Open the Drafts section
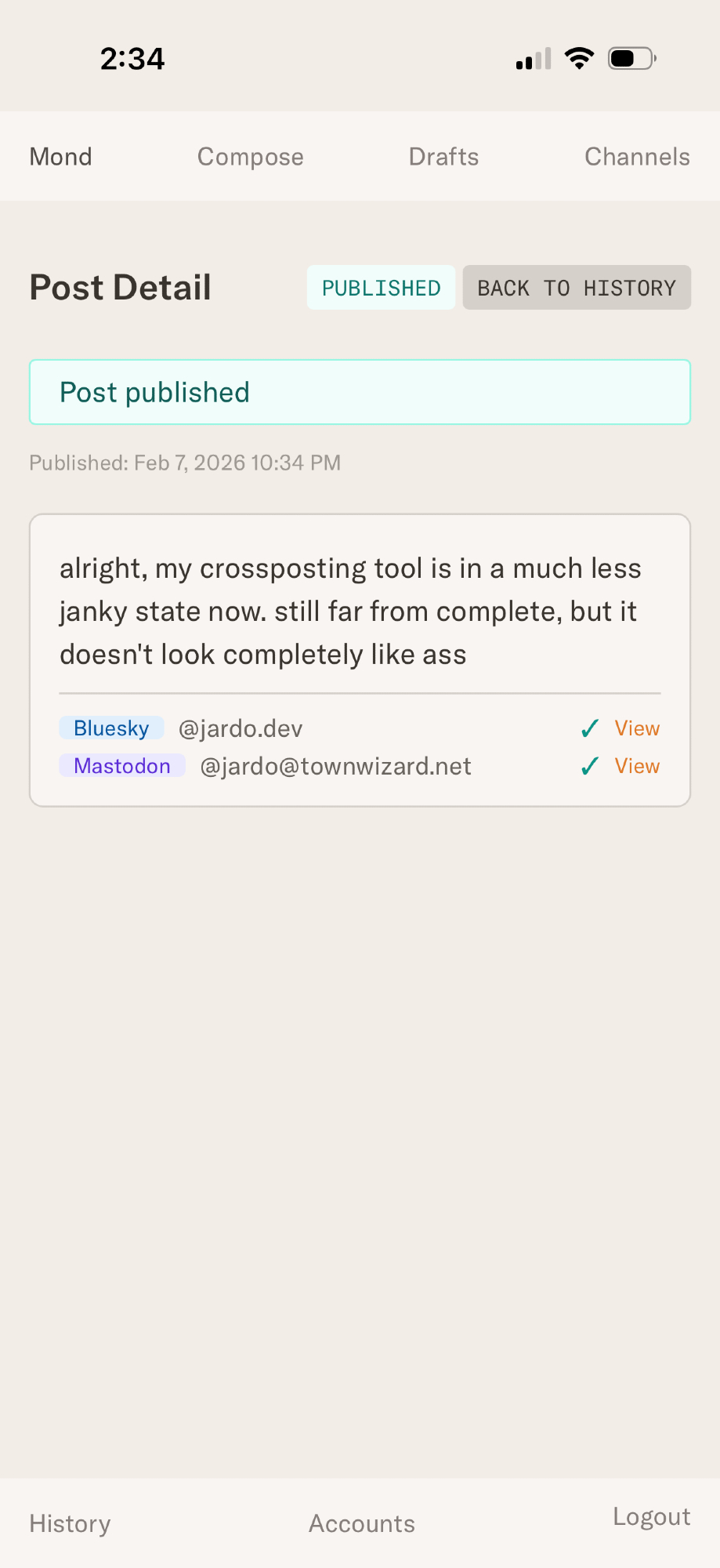The width and height of the screenshot is (720, 1568). [x=443, y=157]
